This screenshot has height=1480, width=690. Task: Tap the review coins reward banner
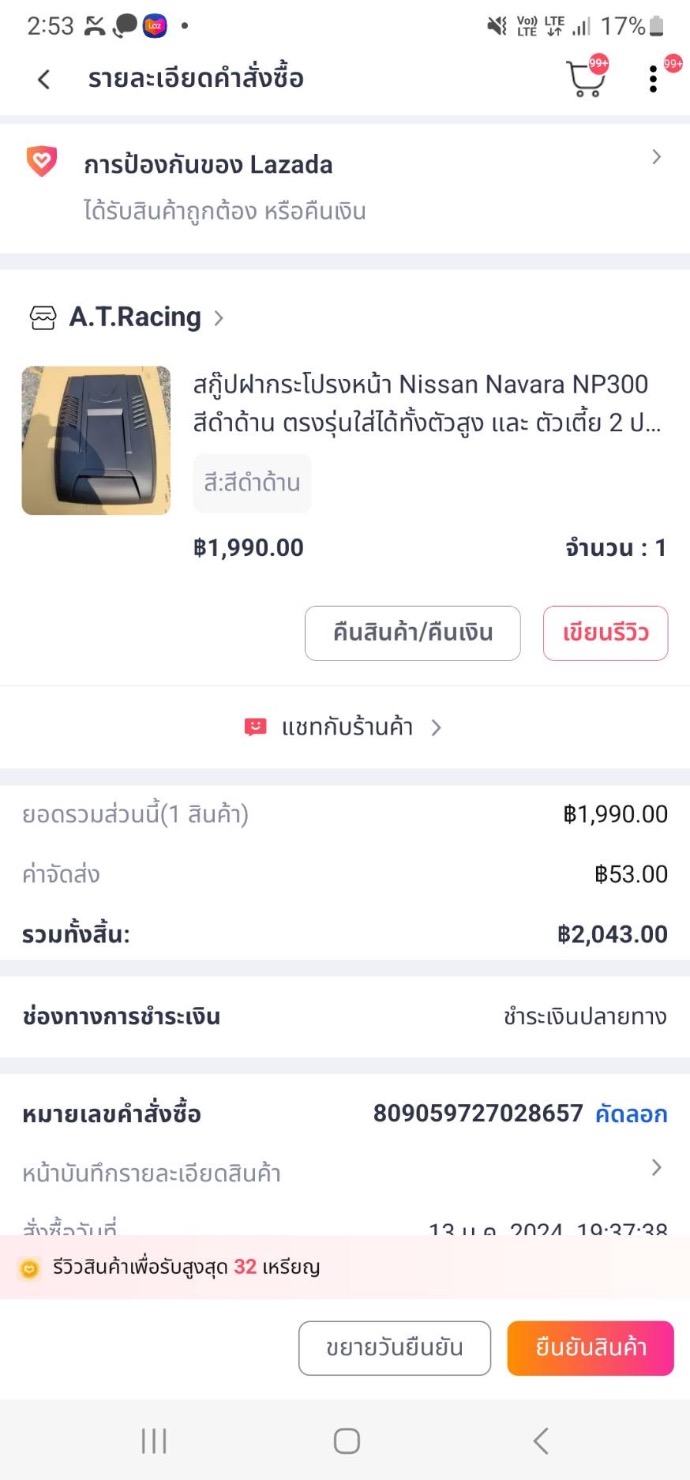click(345, 1268)
